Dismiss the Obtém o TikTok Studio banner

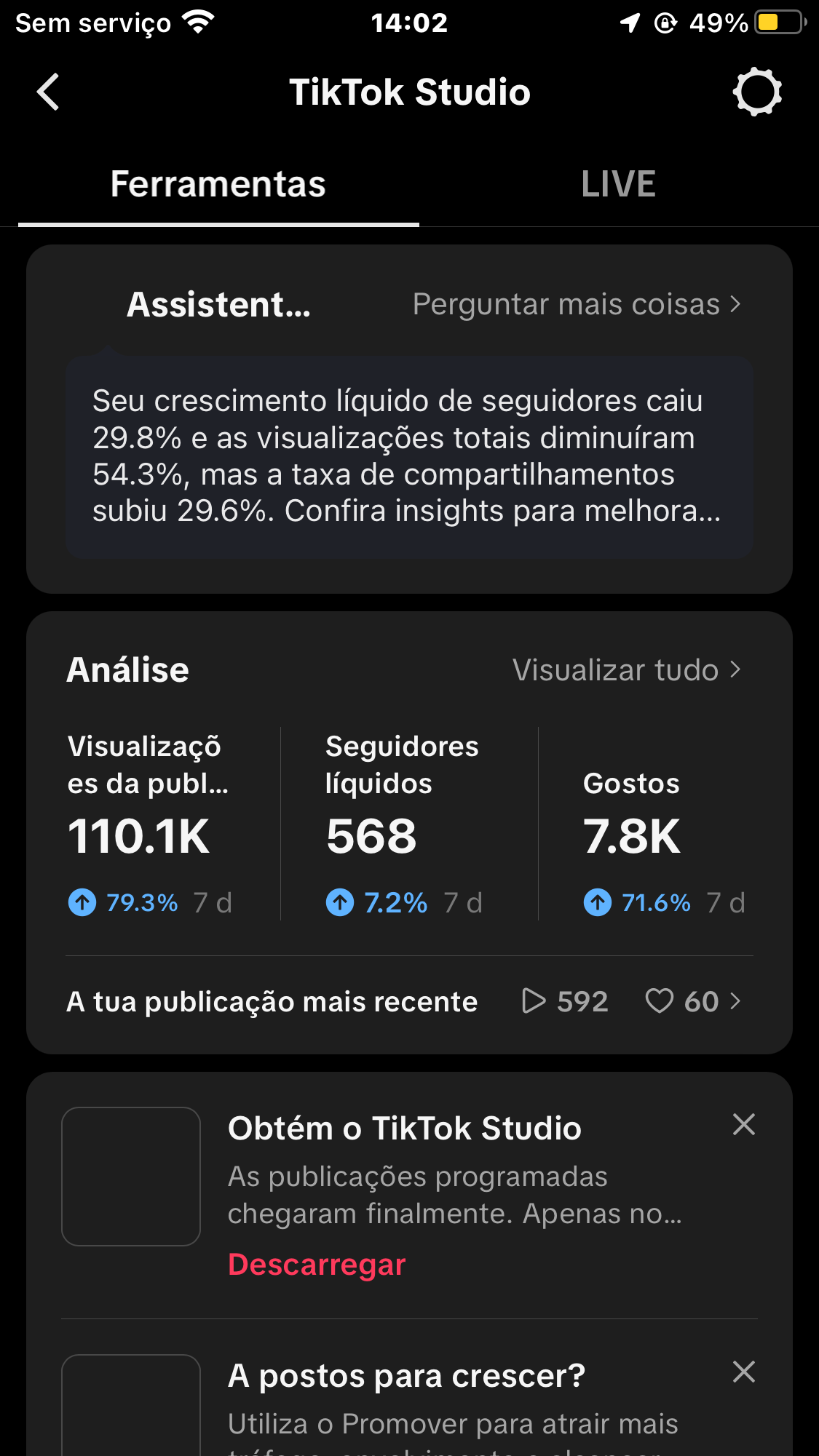click(743, 1124)
